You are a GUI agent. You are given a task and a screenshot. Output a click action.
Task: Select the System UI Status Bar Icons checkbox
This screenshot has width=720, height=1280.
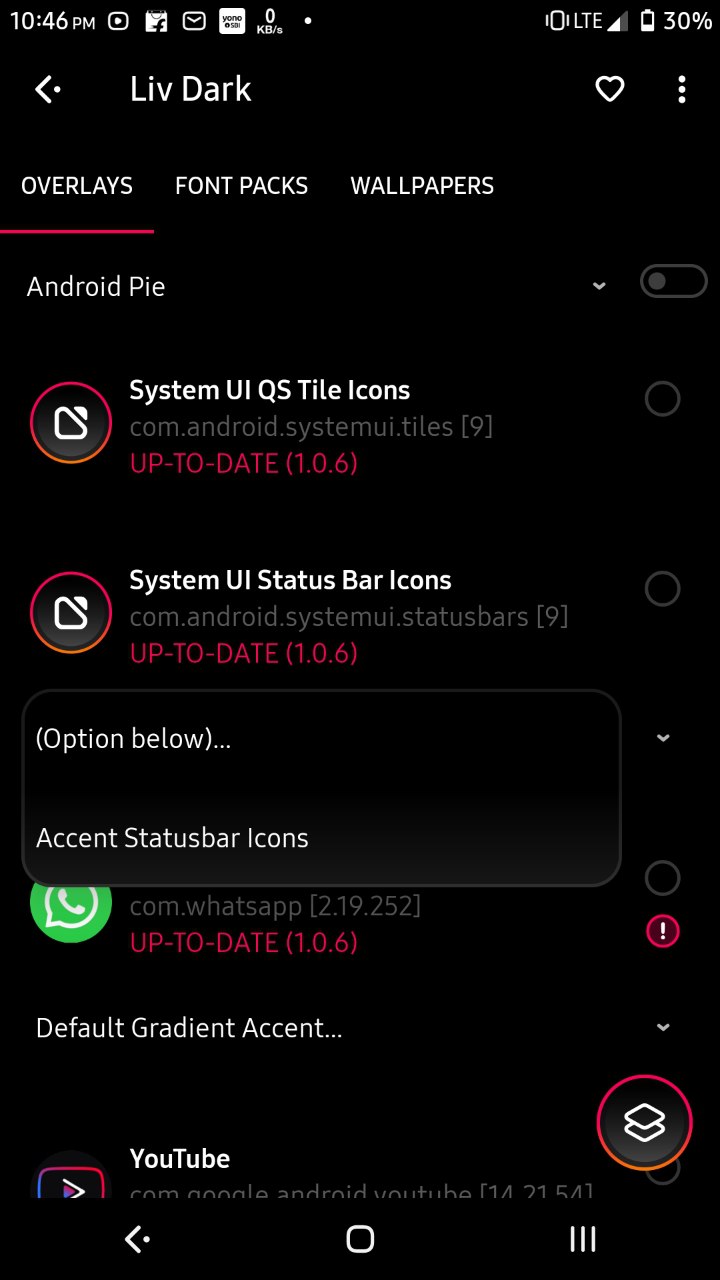click(x=662, y=589)
